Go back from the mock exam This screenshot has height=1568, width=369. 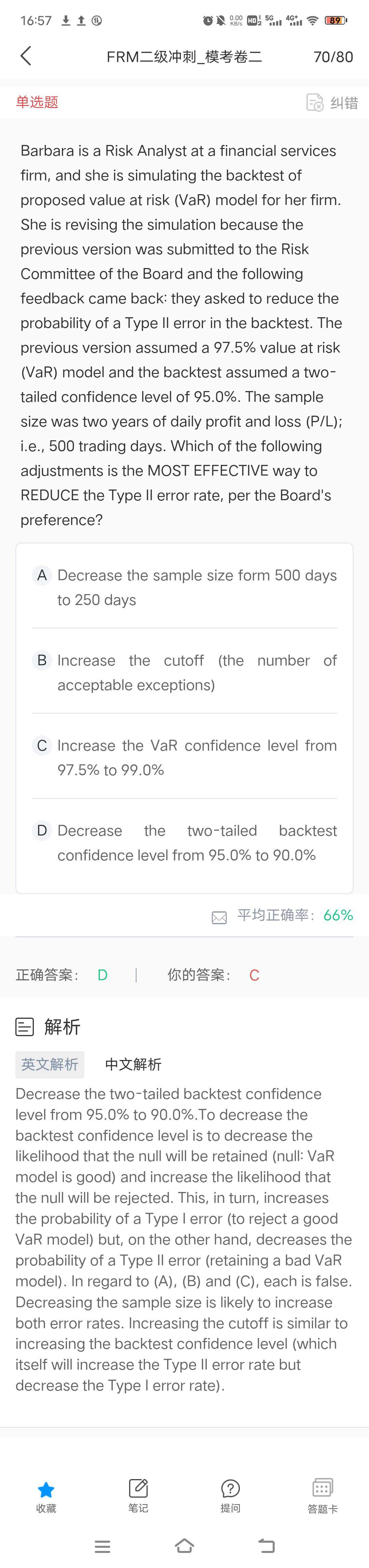click(26, 57)
